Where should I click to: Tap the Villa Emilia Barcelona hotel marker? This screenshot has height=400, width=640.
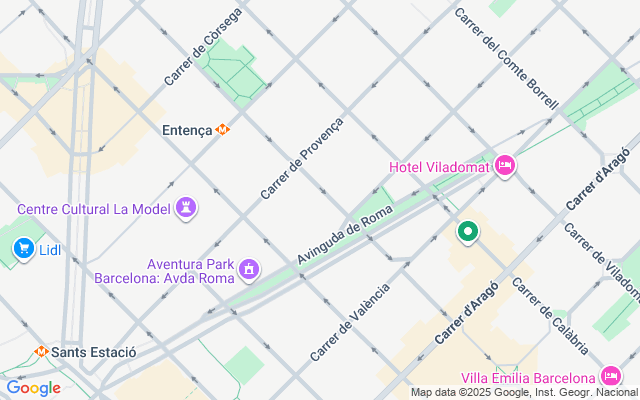click(611, 377)
